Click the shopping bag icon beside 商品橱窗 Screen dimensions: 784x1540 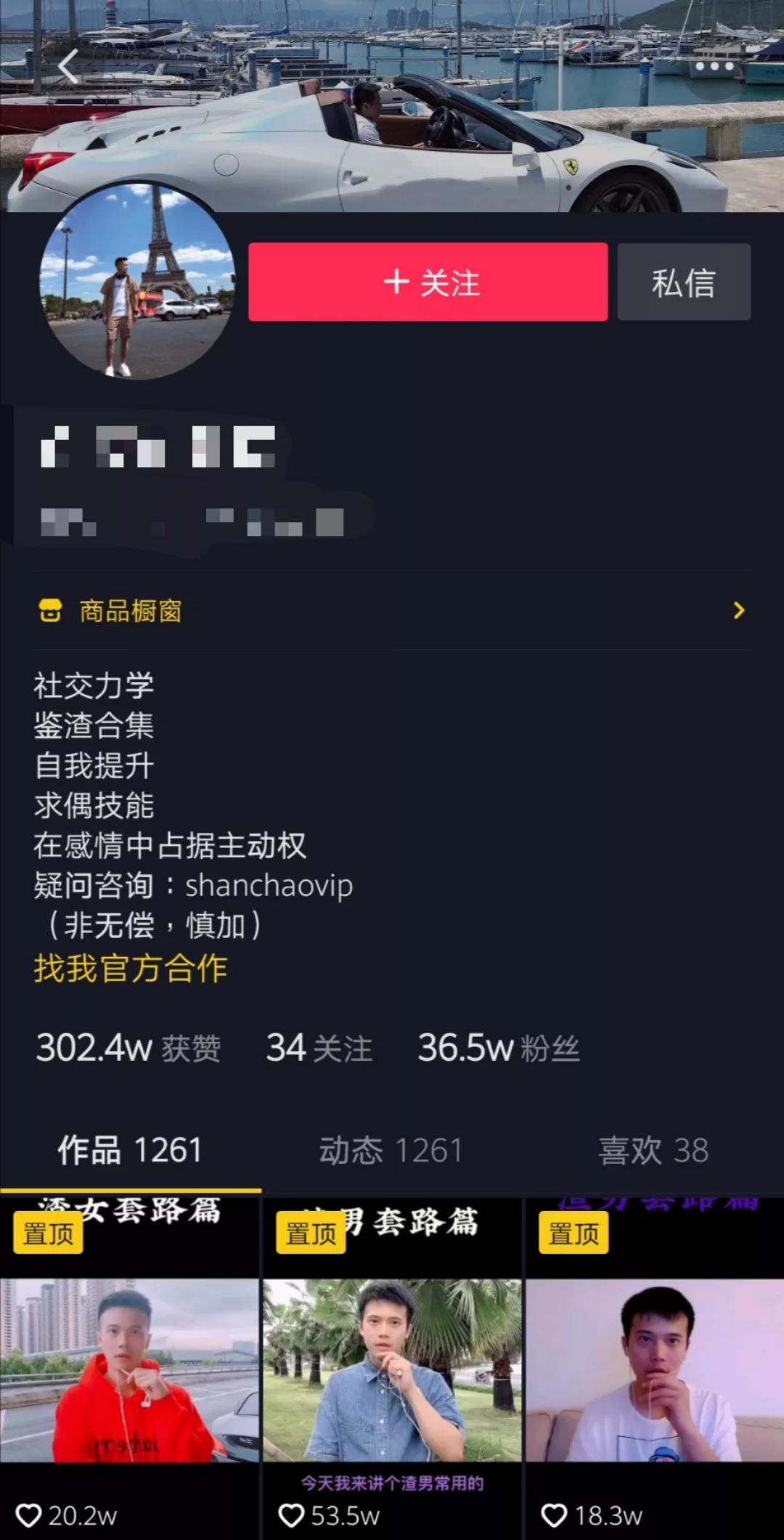51,612
